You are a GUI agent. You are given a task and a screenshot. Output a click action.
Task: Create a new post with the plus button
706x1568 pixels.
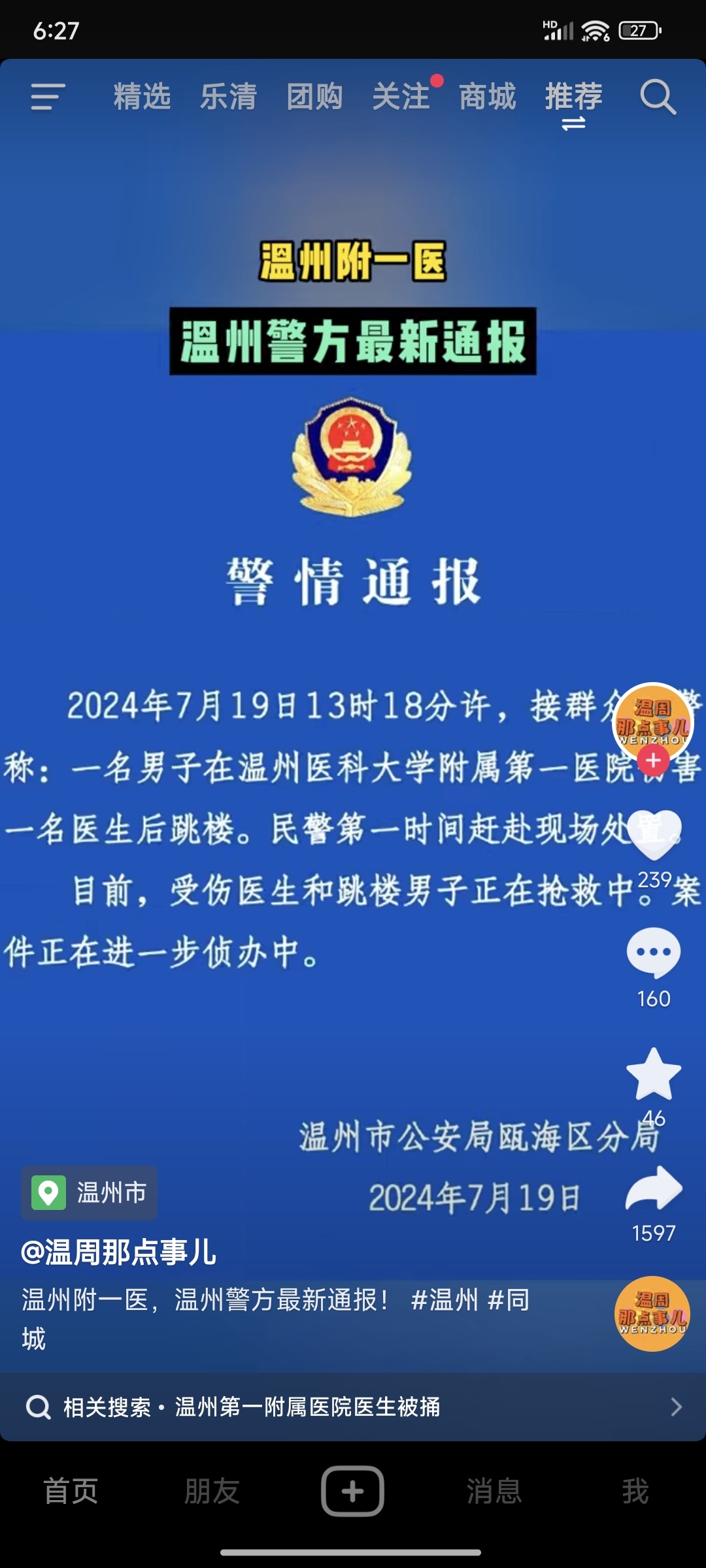click(352, 1491)
